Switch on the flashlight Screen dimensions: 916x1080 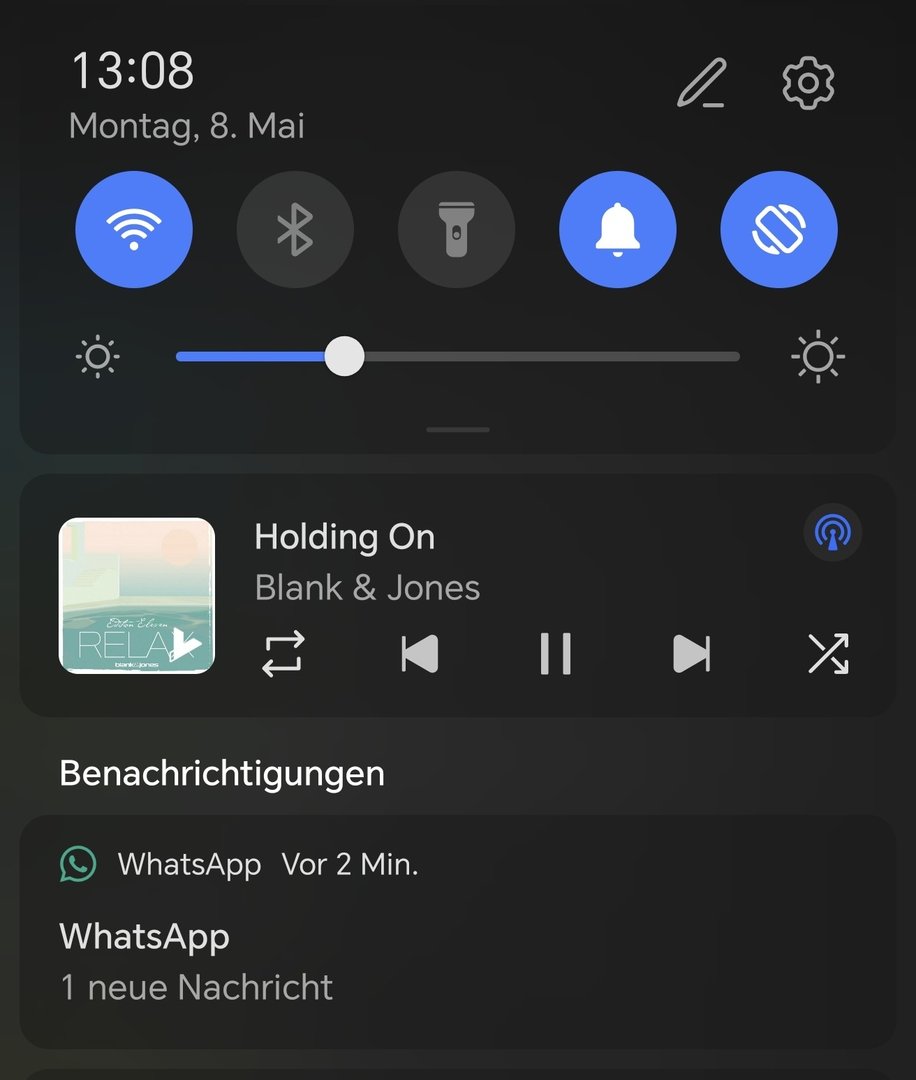(456, 230)
